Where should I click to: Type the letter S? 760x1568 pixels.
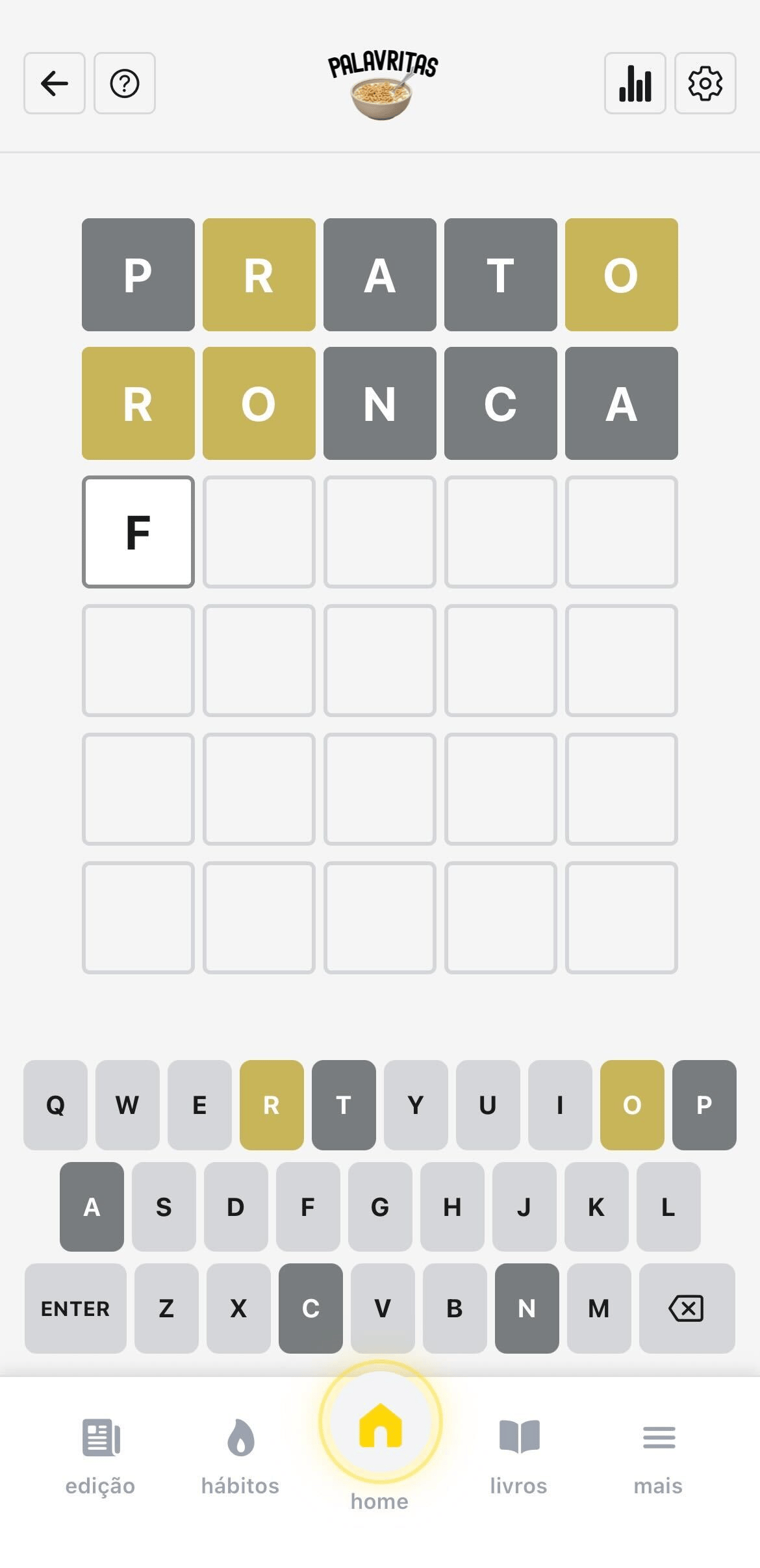click(x=164, y=1207)
